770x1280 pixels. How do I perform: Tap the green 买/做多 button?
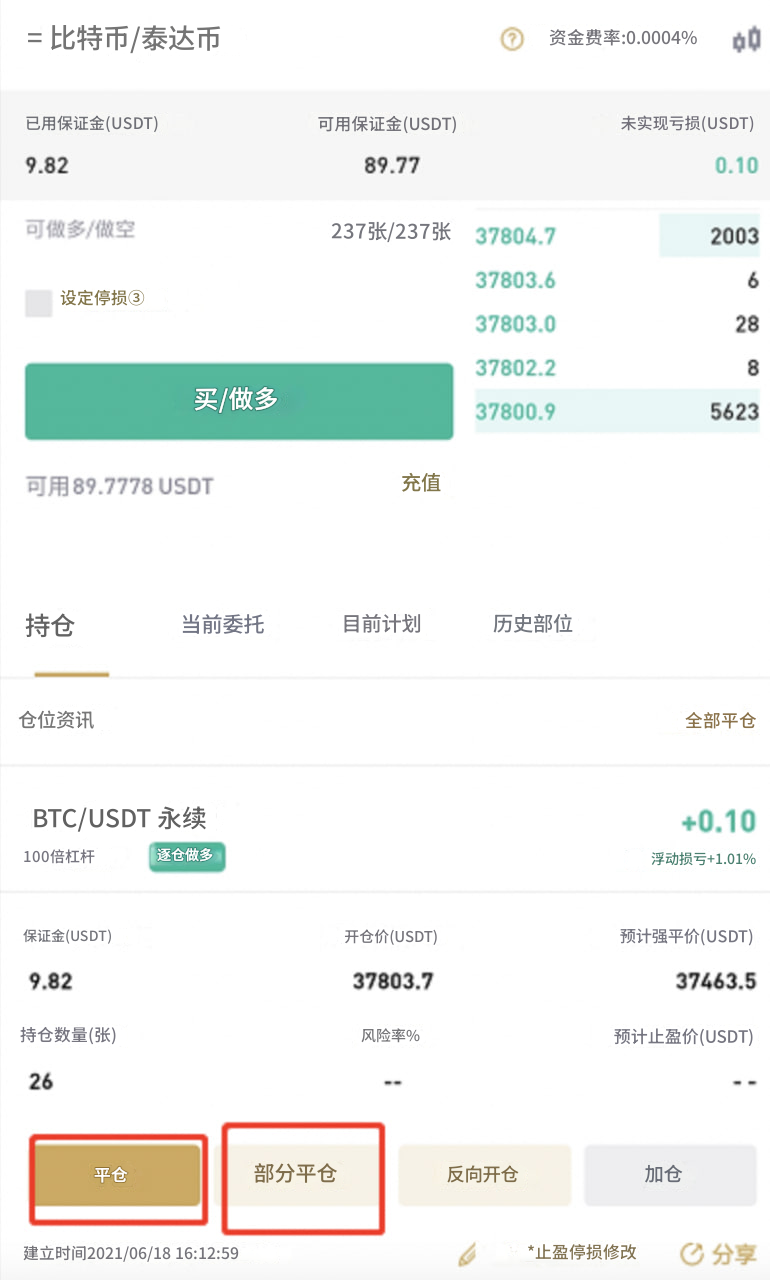(239, 401)
